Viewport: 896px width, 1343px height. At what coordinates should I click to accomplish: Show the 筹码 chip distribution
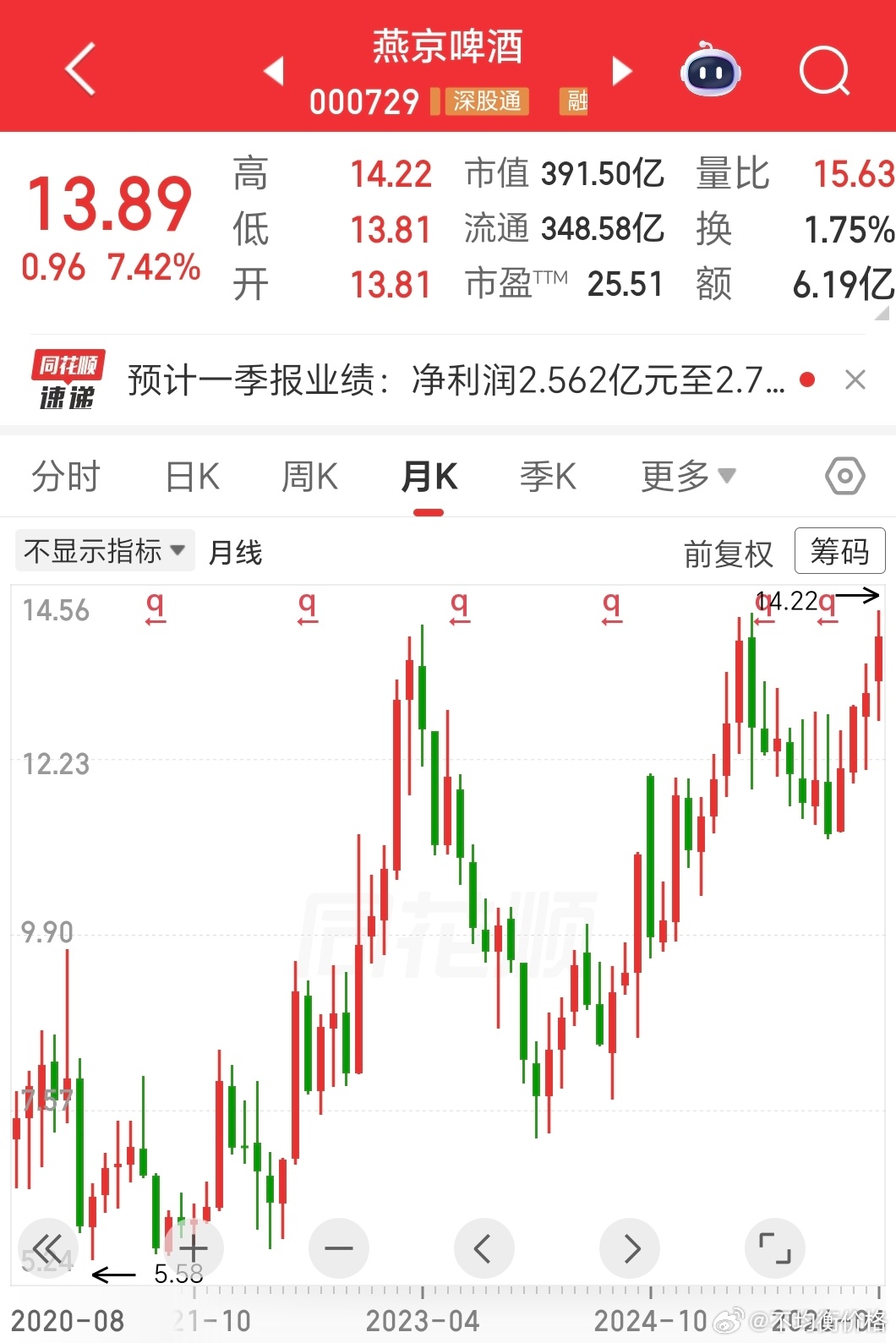point(839,550)
